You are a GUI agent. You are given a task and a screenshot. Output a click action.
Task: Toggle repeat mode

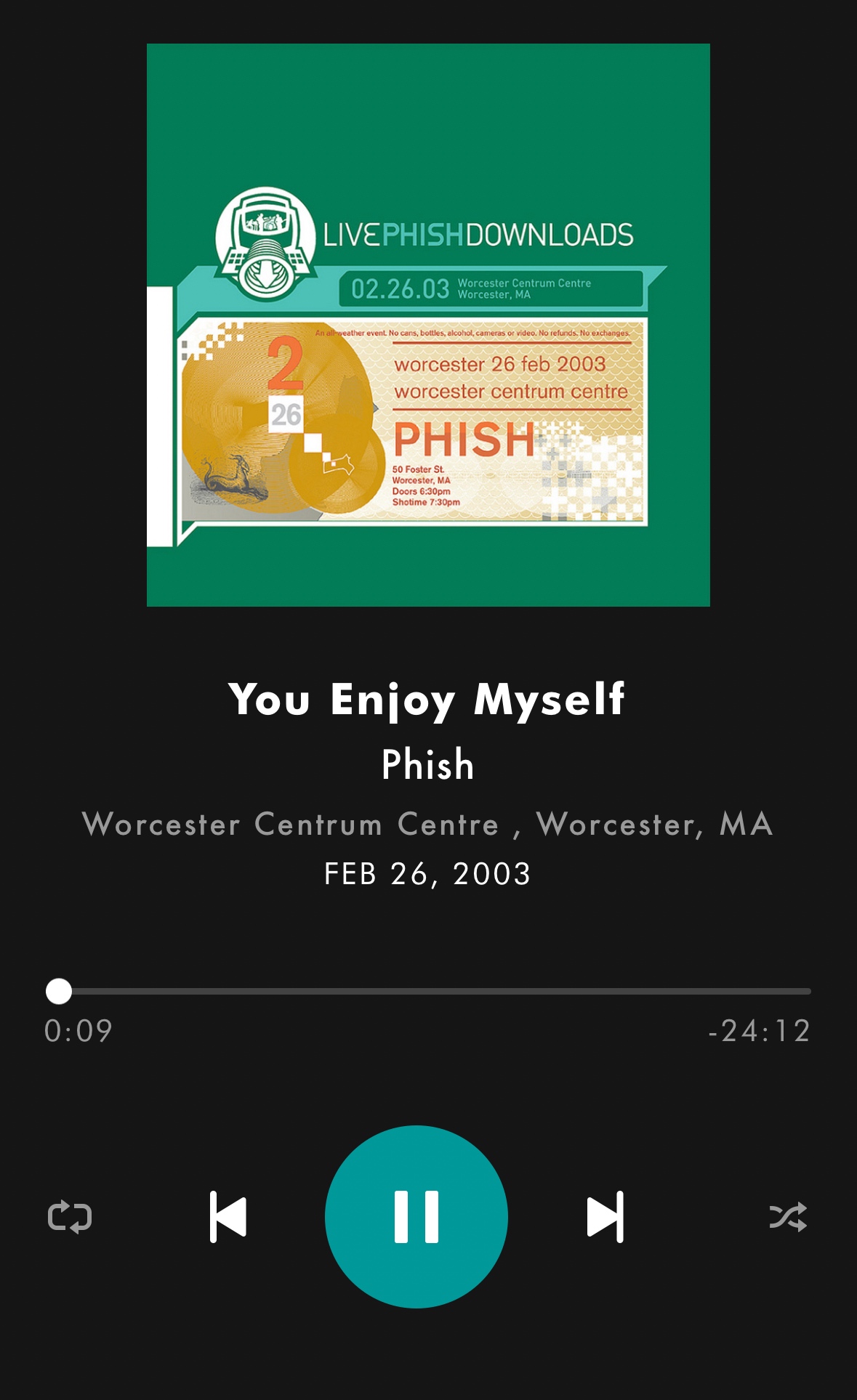coord(70,1216)
